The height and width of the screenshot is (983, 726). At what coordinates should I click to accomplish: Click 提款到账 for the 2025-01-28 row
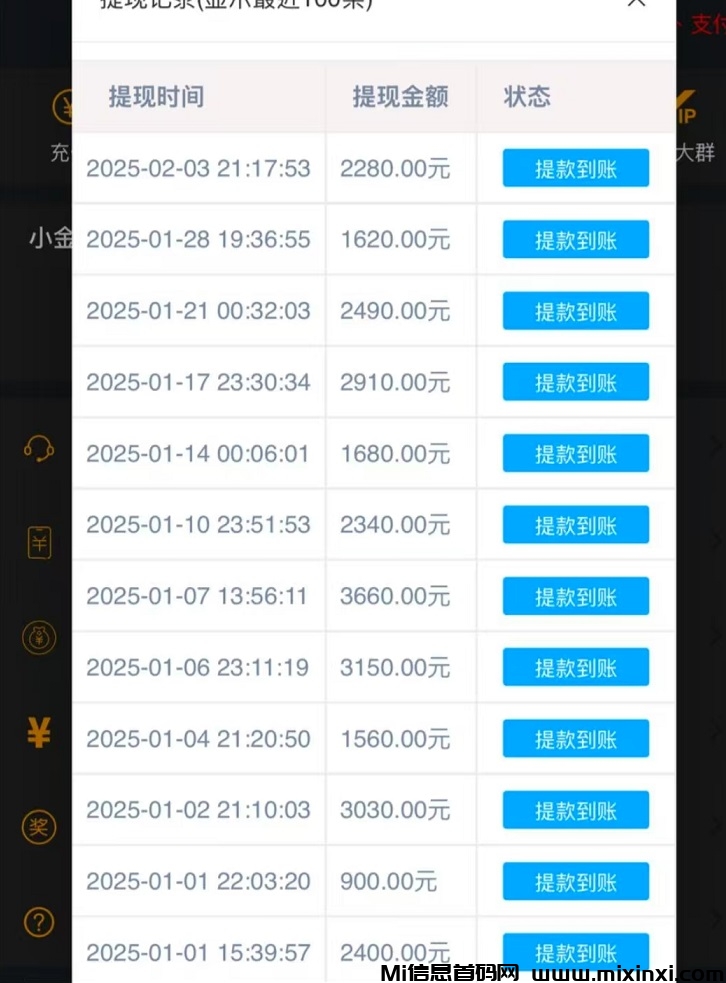[575, 239]
